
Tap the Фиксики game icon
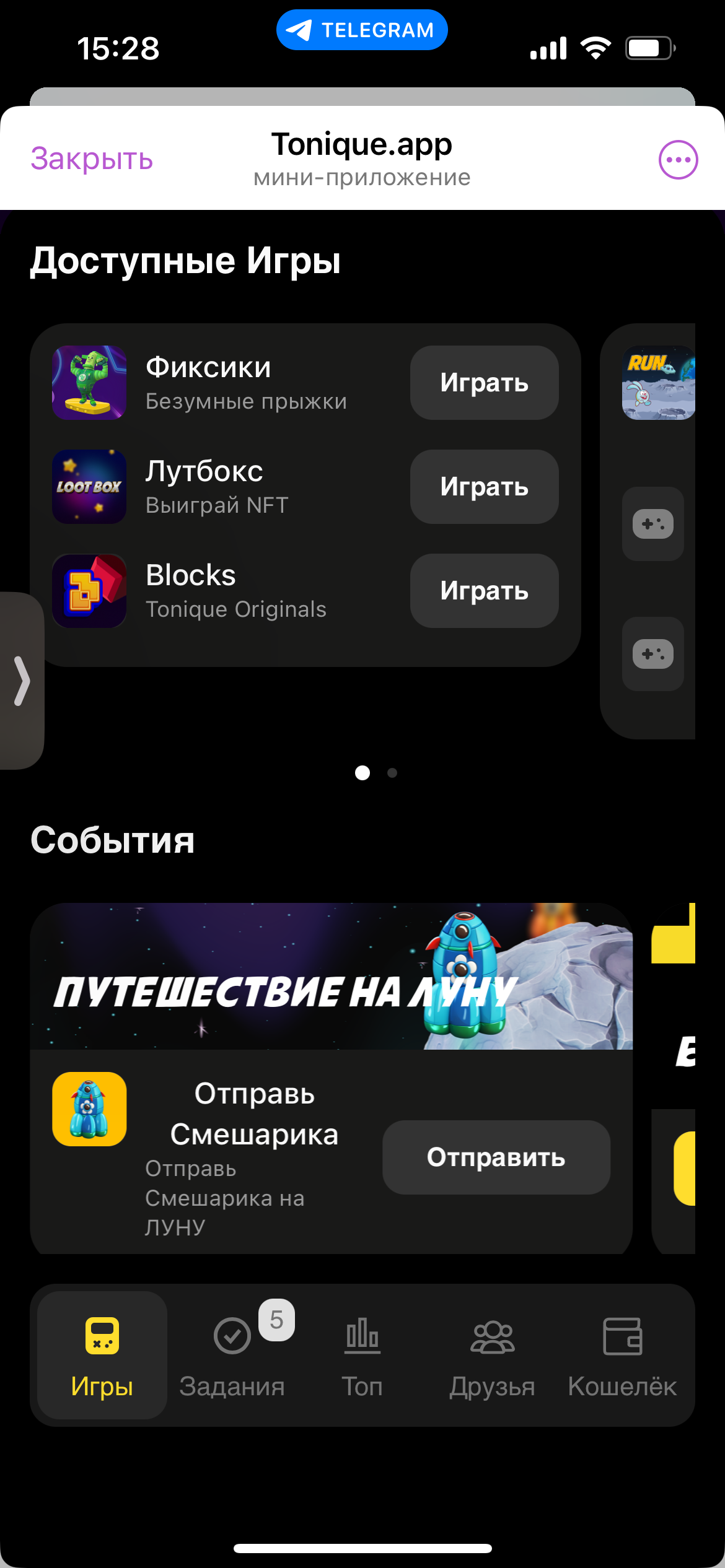click(89, 383)
